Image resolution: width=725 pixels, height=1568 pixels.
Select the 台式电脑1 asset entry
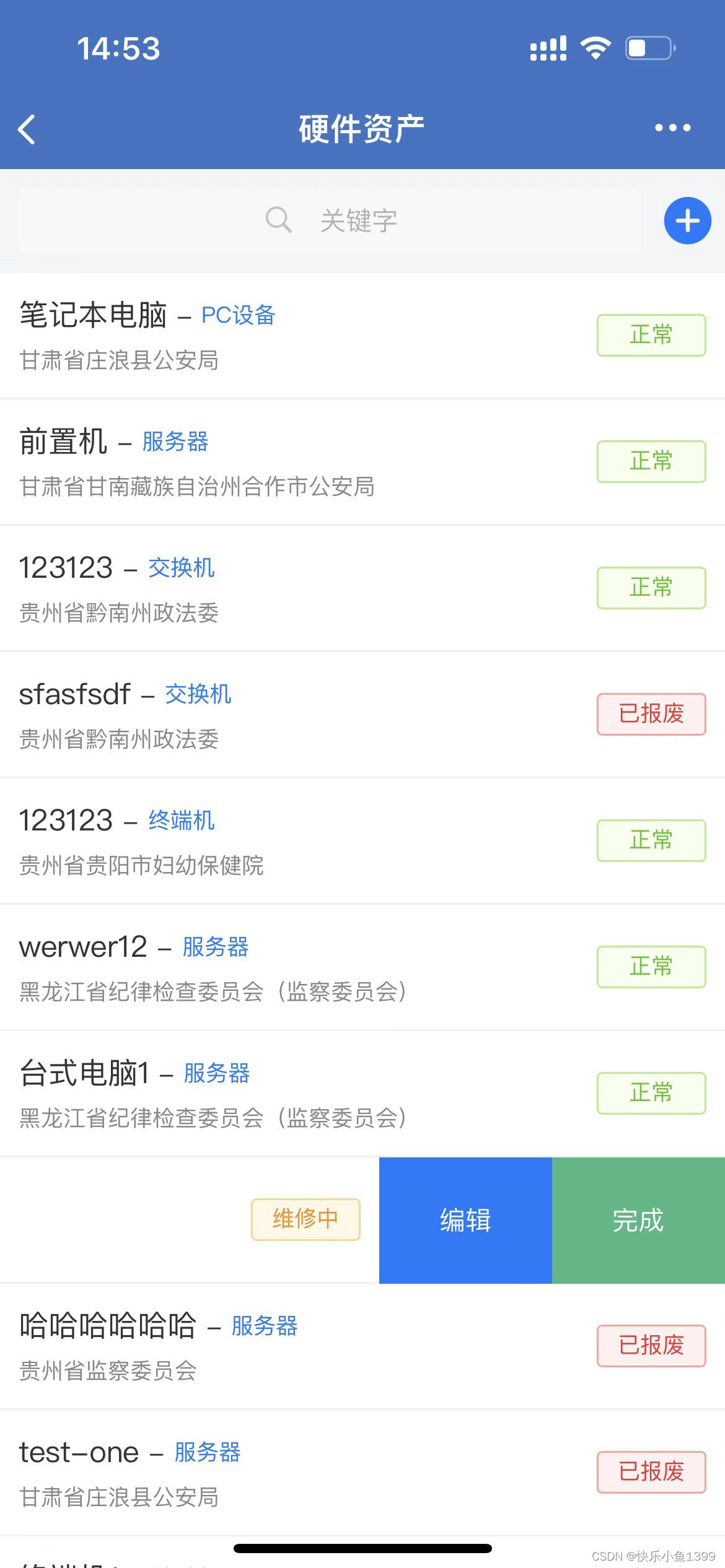tap(217, 1093)
